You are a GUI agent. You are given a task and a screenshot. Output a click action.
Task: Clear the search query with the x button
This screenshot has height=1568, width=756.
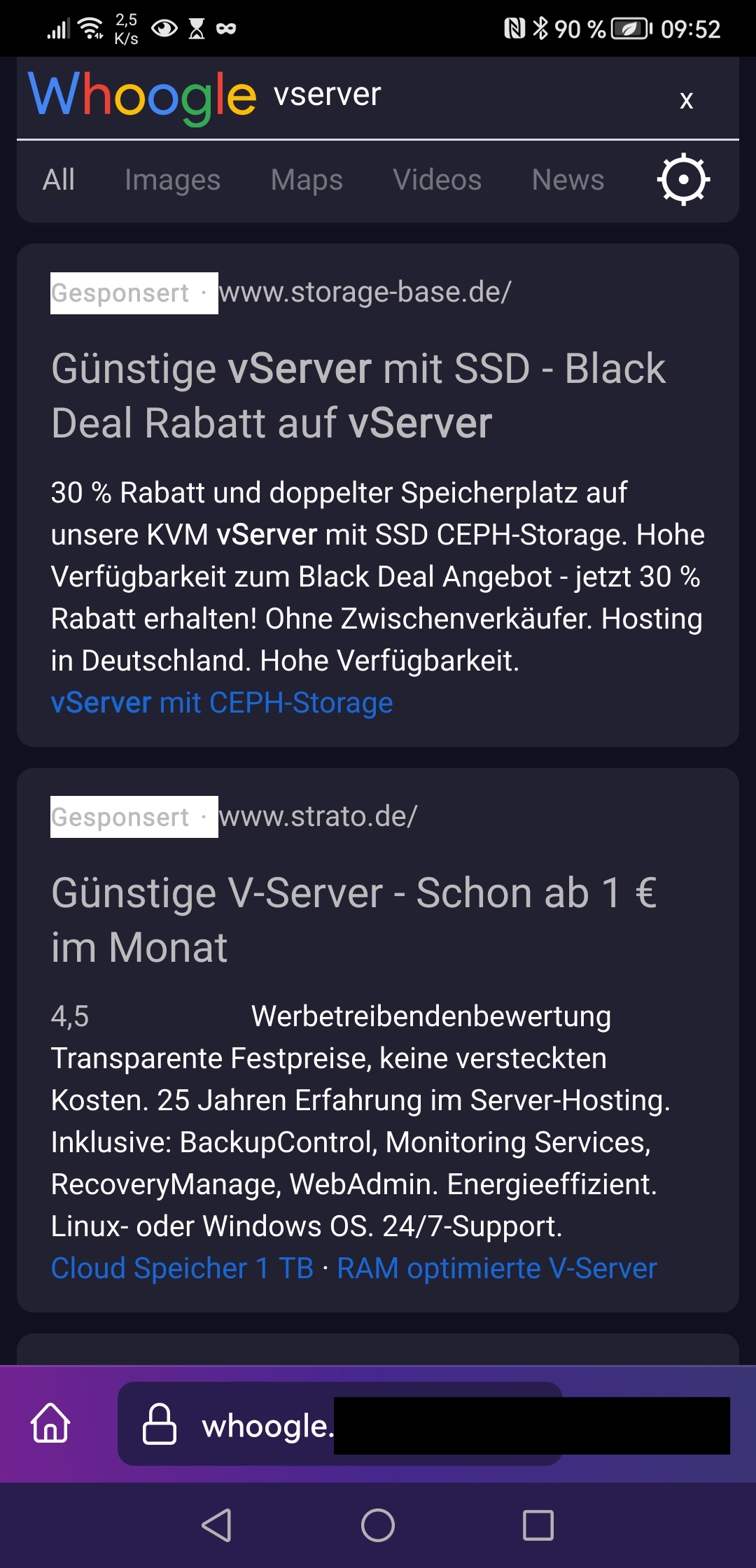(686, 100)
